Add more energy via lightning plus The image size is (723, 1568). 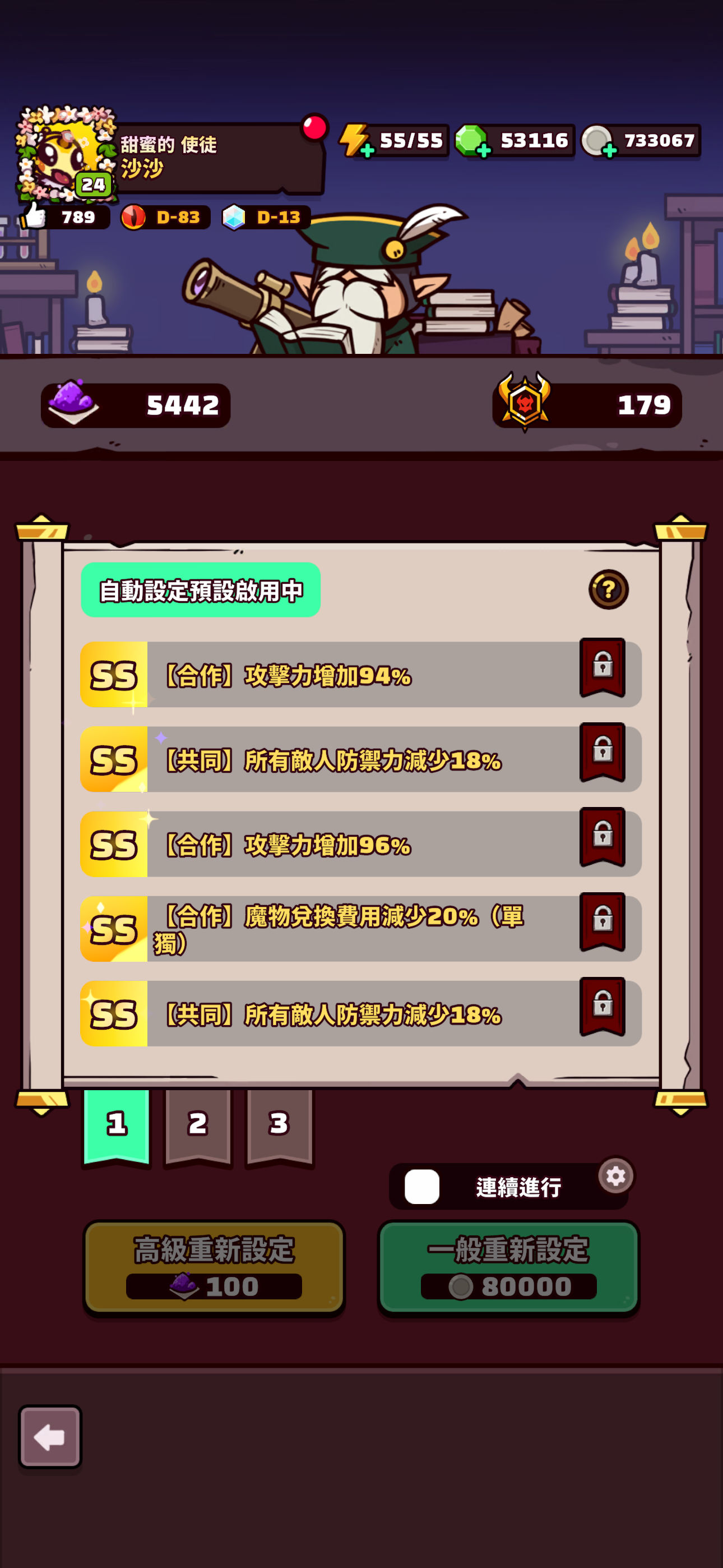(x=367, y=150)
